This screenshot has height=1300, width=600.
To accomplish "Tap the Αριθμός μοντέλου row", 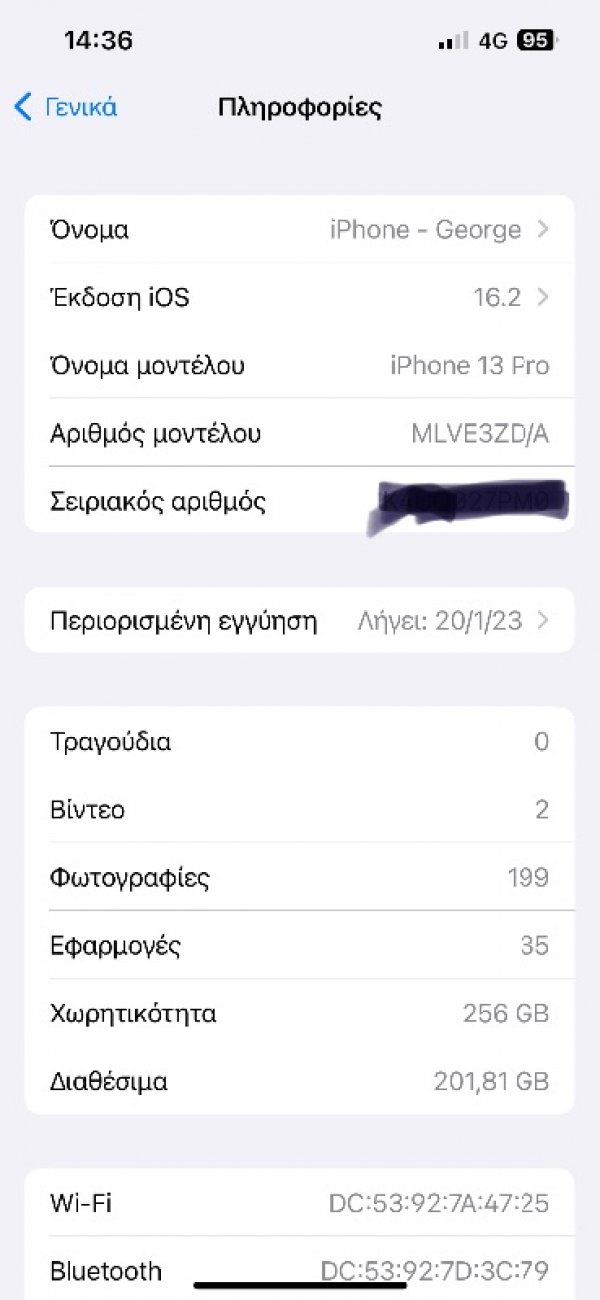I will click(300, 433).
